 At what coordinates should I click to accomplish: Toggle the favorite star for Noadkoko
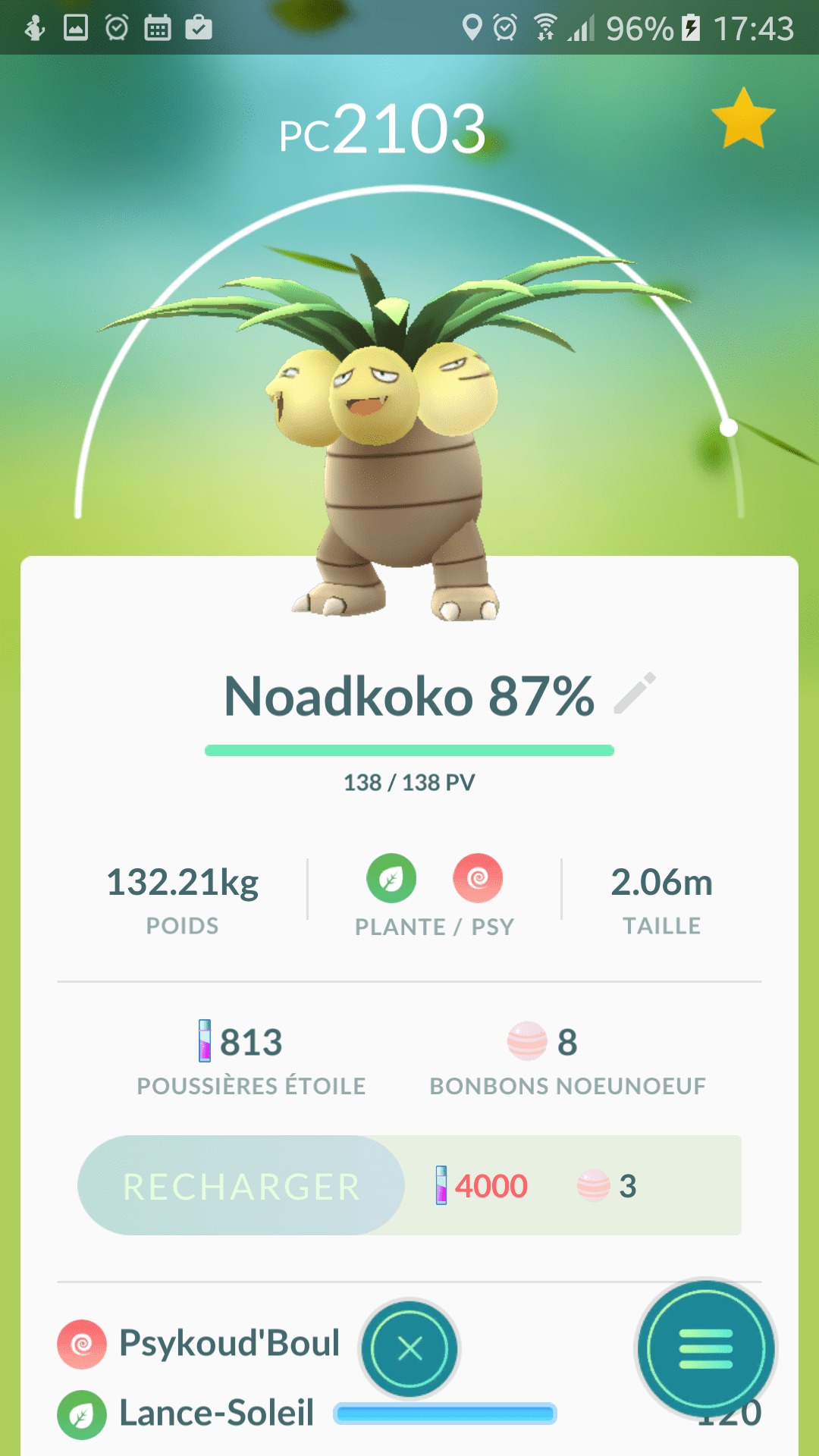(x=743, y=118)
